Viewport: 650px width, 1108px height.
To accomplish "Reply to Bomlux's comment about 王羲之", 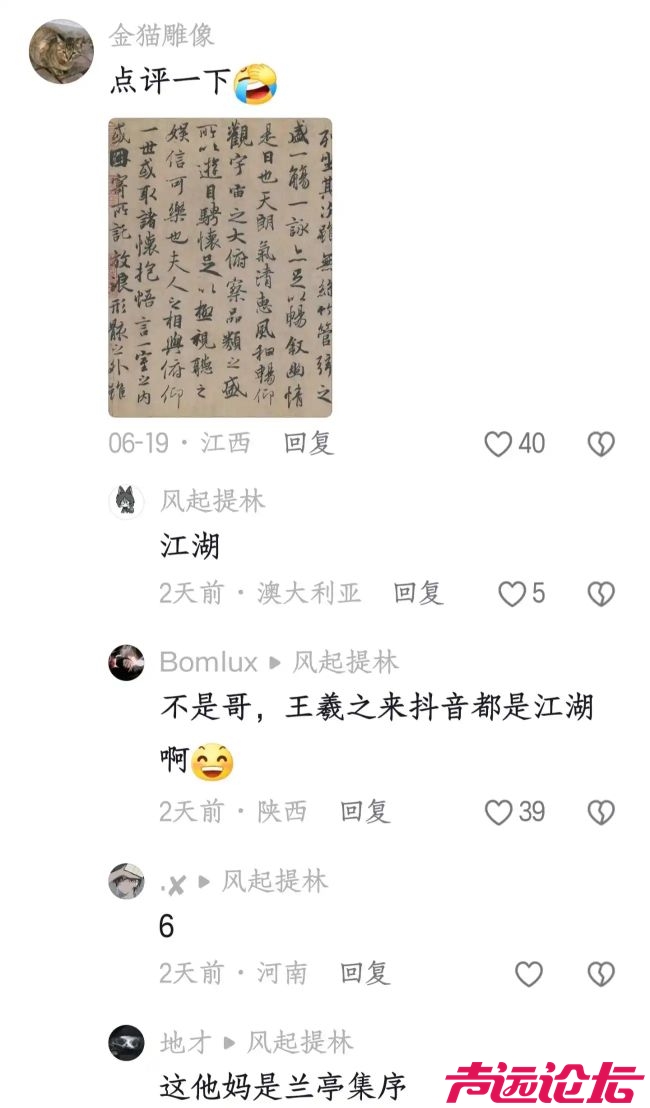I will 364,811.
